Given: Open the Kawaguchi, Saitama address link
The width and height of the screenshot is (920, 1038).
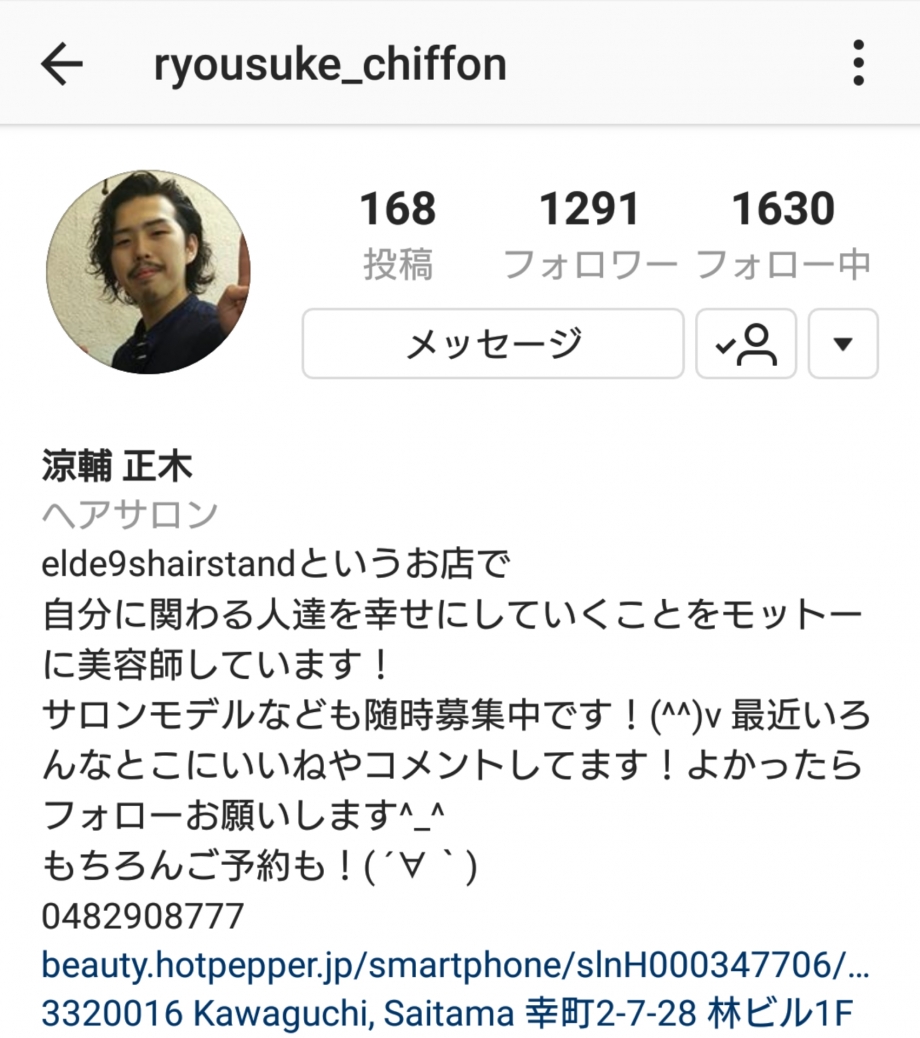Looking at the screenshot, I should (447, 1015).
